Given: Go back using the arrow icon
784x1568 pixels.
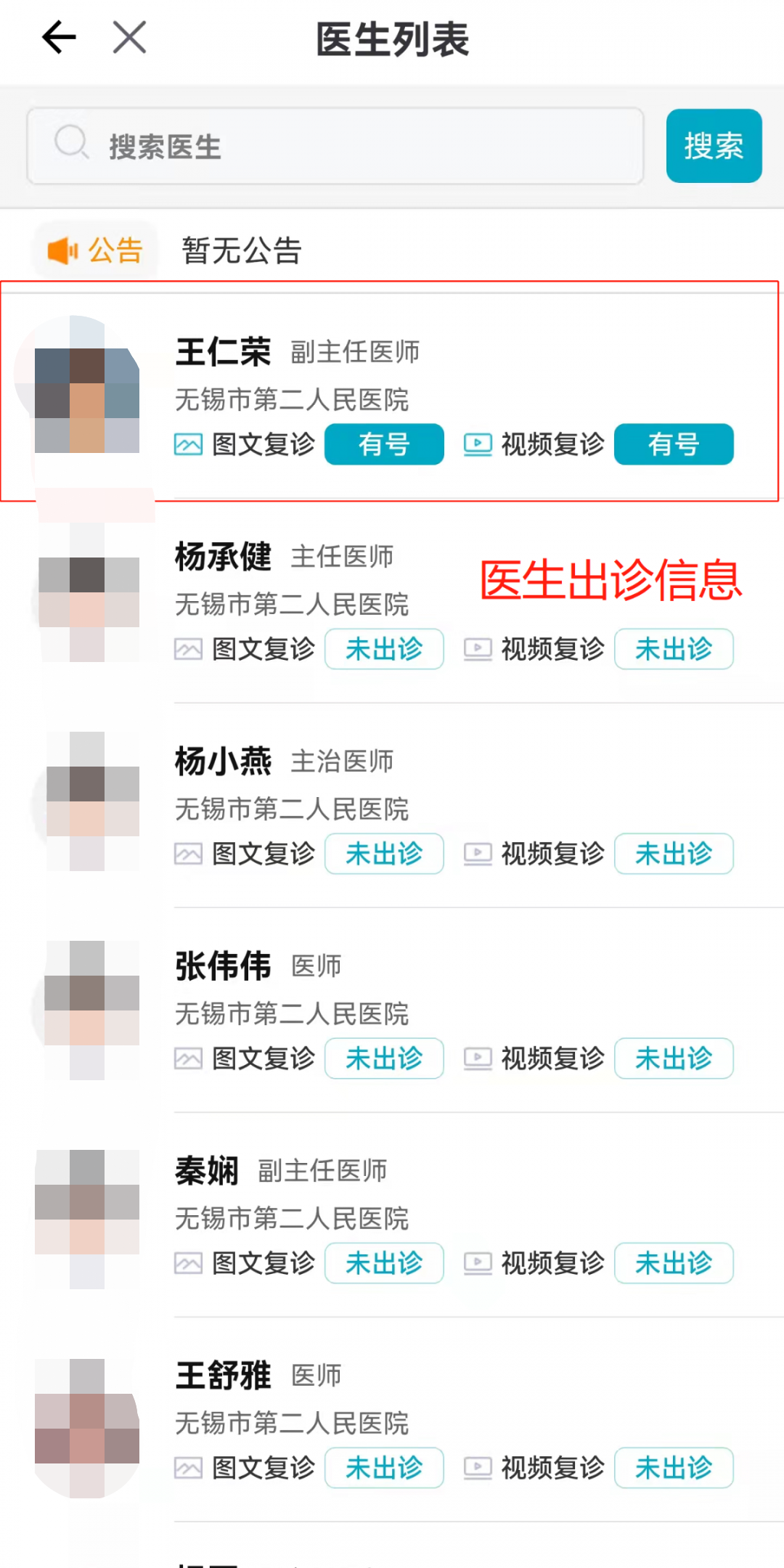Looking at the screenshot, I should pyautogui.click(x=60, y=38).
